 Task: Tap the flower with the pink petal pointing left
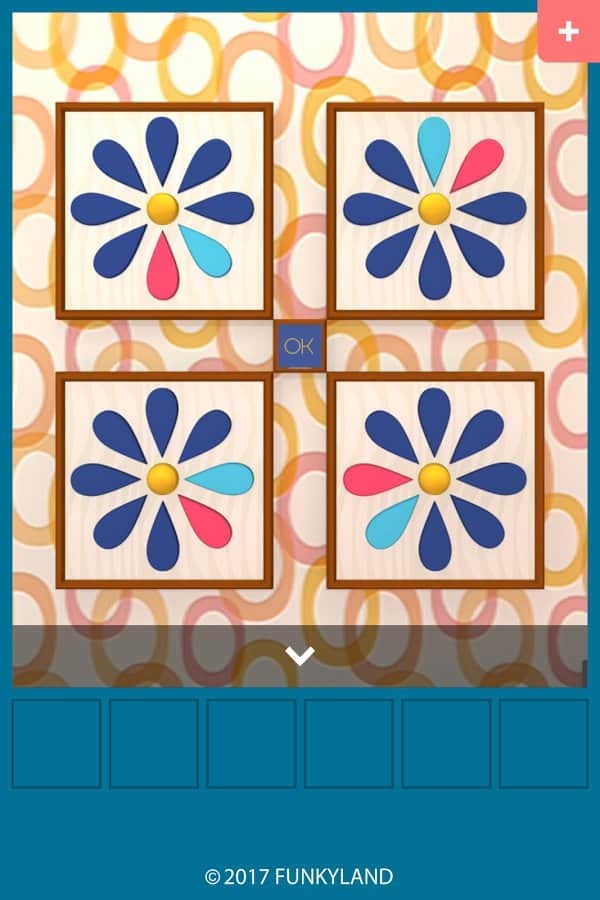tap(435, 480)
